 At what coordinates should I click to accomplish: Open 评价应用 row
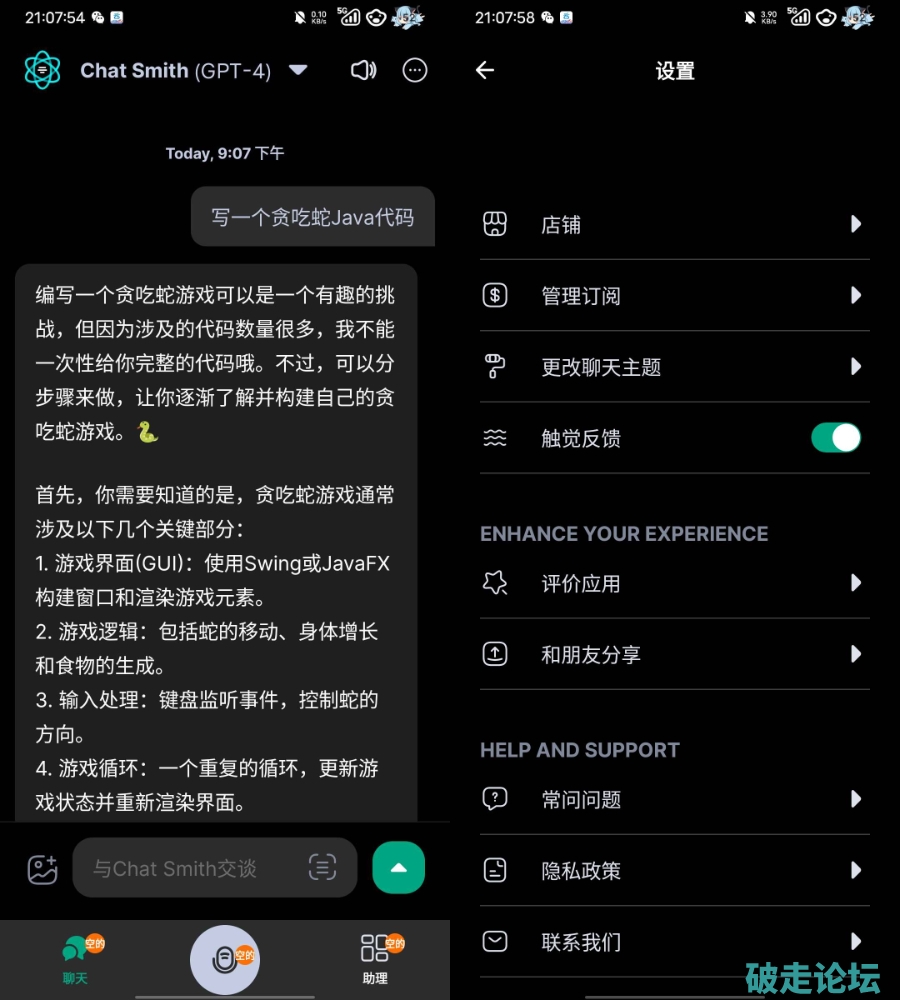point(674,583)
